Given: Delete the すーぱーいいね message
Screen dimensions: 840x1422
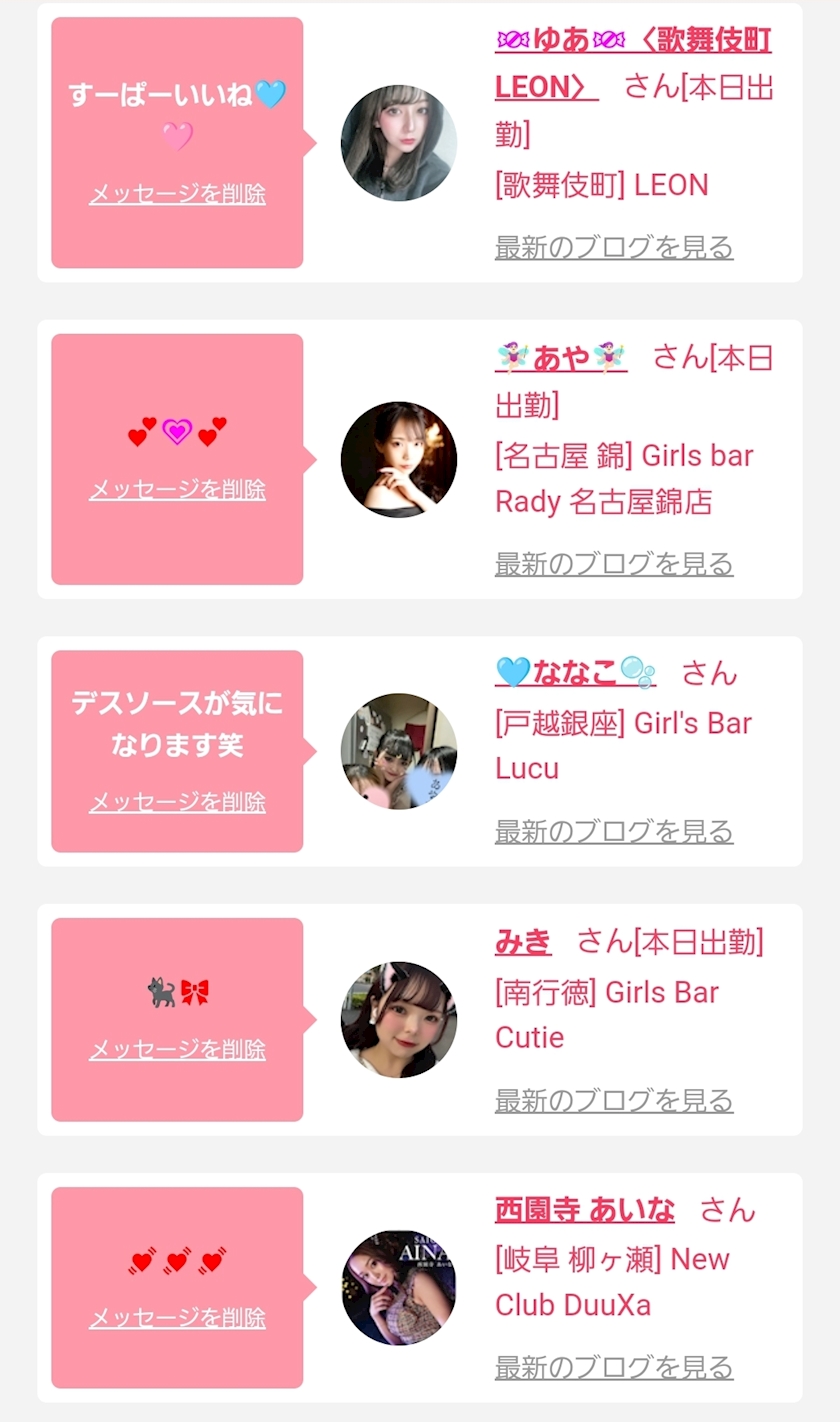Looking at the screenshot, I should (177, 194).
